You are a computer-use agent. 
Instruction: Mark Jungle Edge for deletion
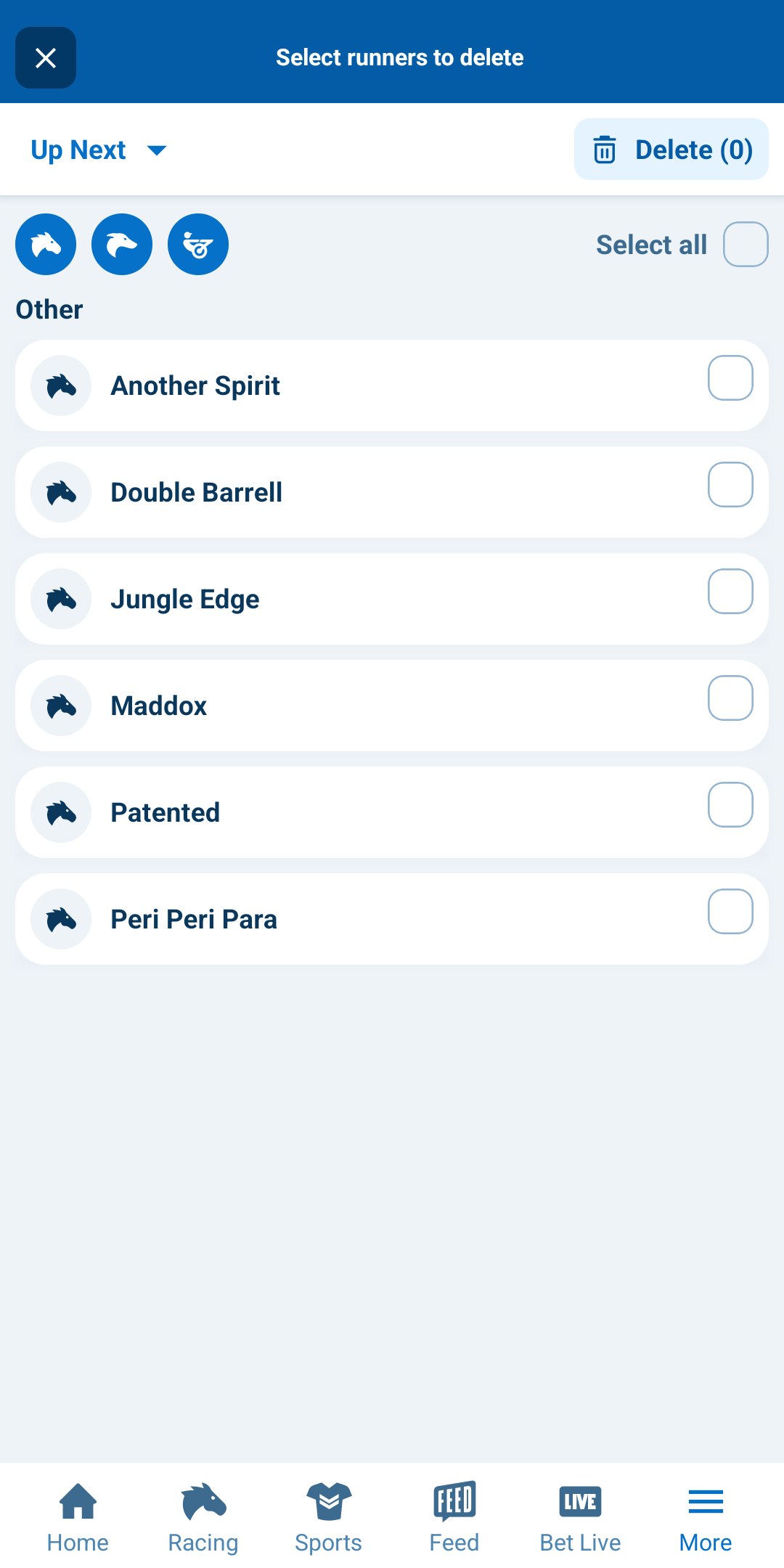(x=730, y=592)
